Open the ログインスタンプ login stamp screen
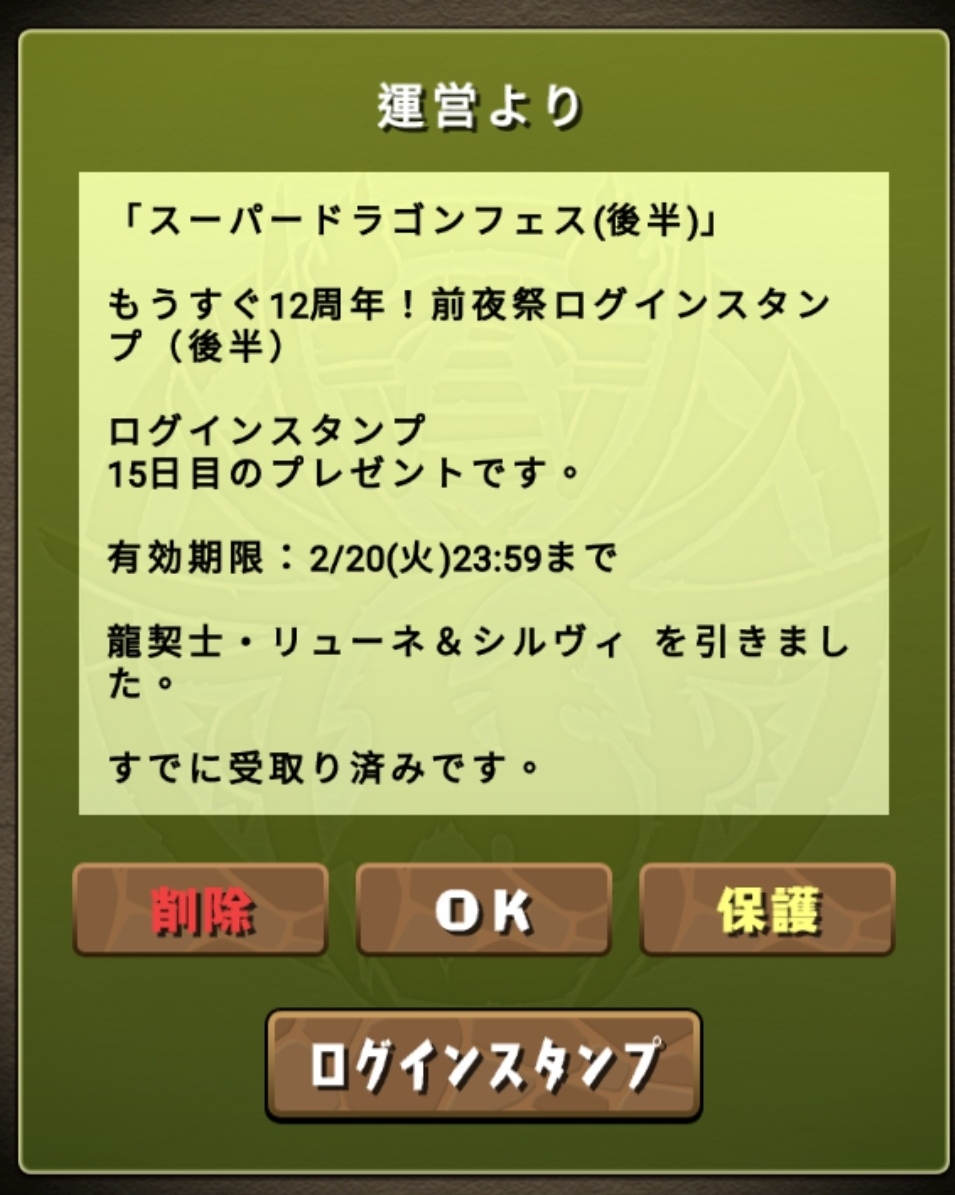955x1195 pixels. tap(483, 1066)
